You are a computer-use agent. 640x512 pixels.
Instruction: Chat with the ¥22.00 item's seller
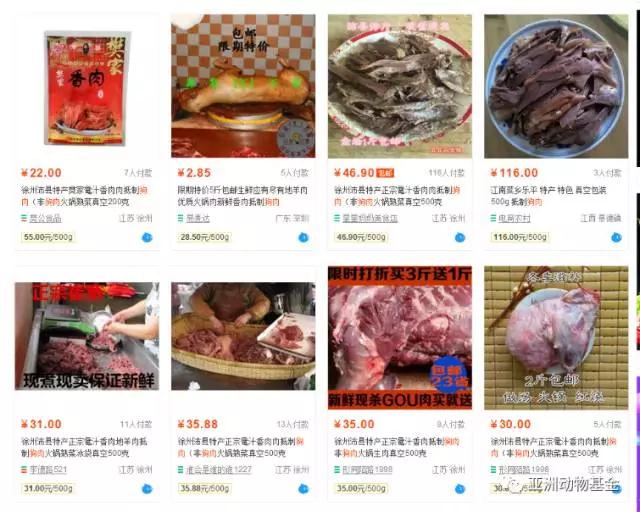coord(147,238)
